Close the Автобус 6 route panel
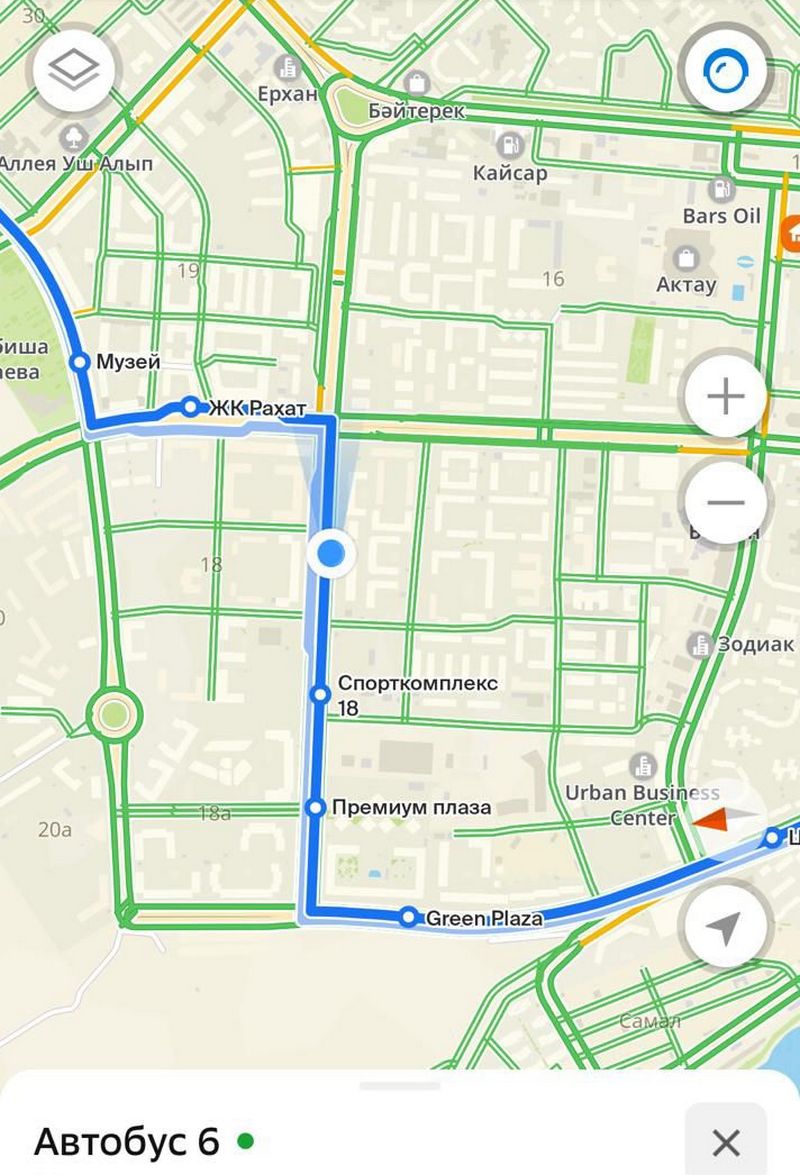This screenshot has width=800, height=1175. [x=726, y=1141]
